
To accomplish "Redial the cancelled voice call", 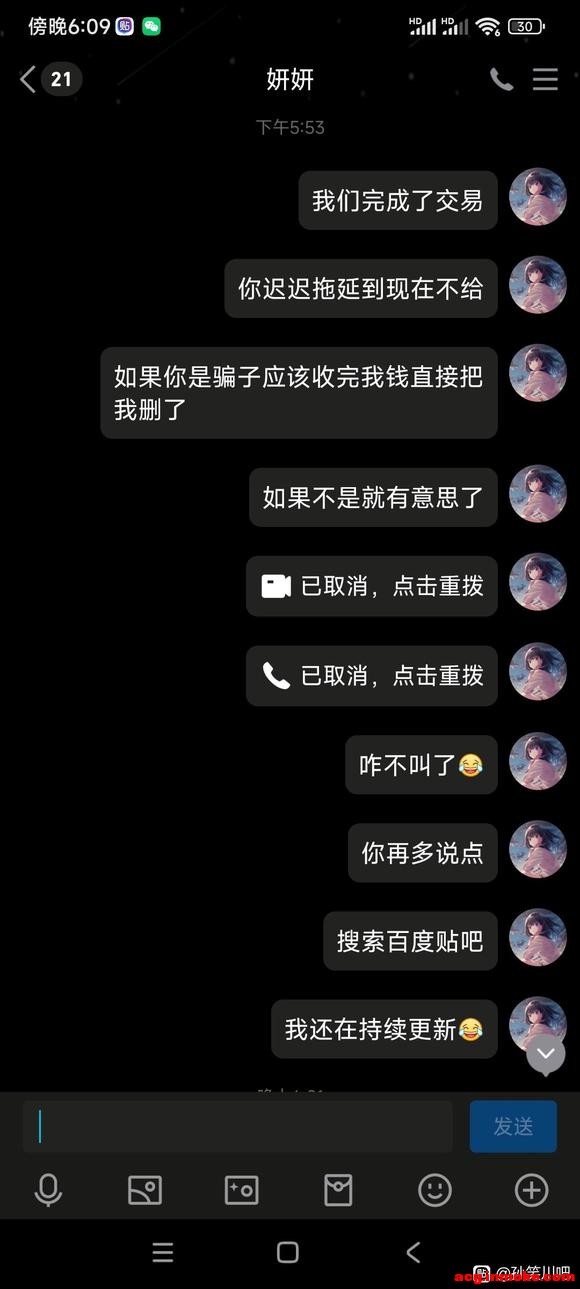I will point(372,675).
